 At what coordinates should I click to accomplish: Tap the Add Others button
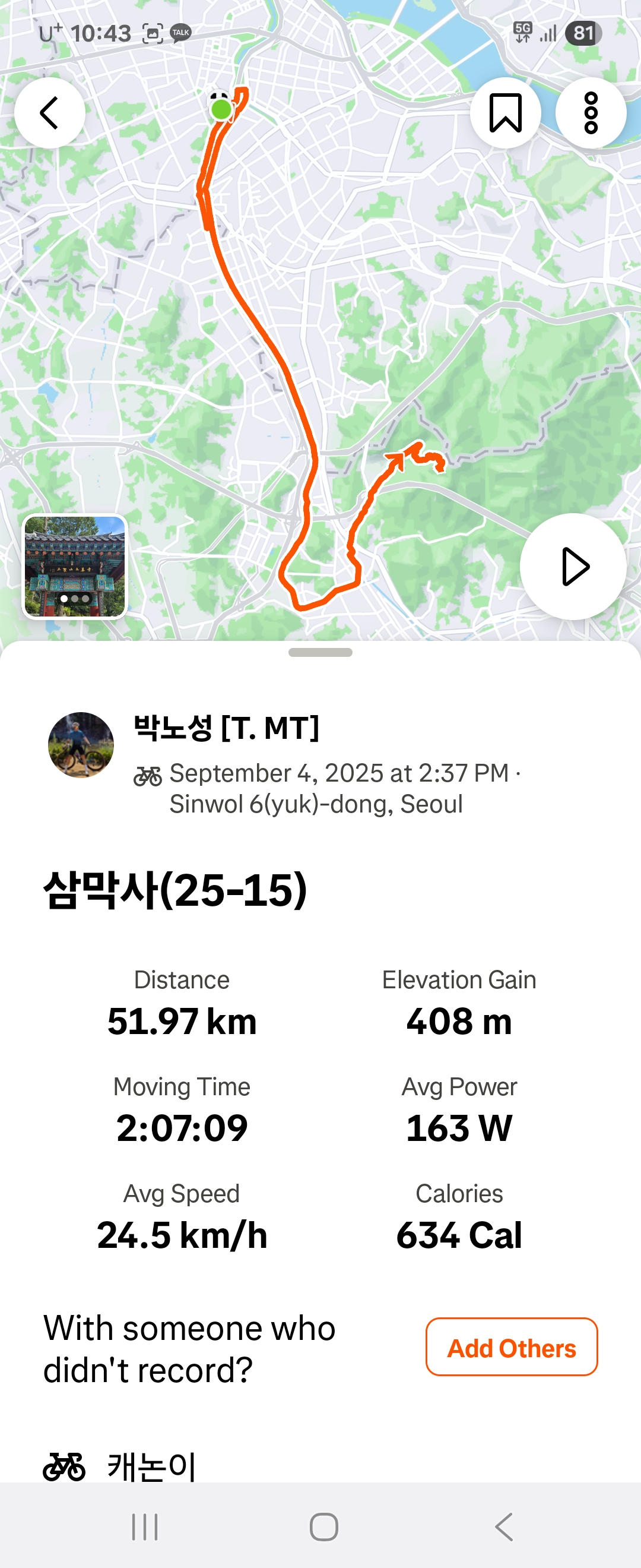pos(512,1346)
